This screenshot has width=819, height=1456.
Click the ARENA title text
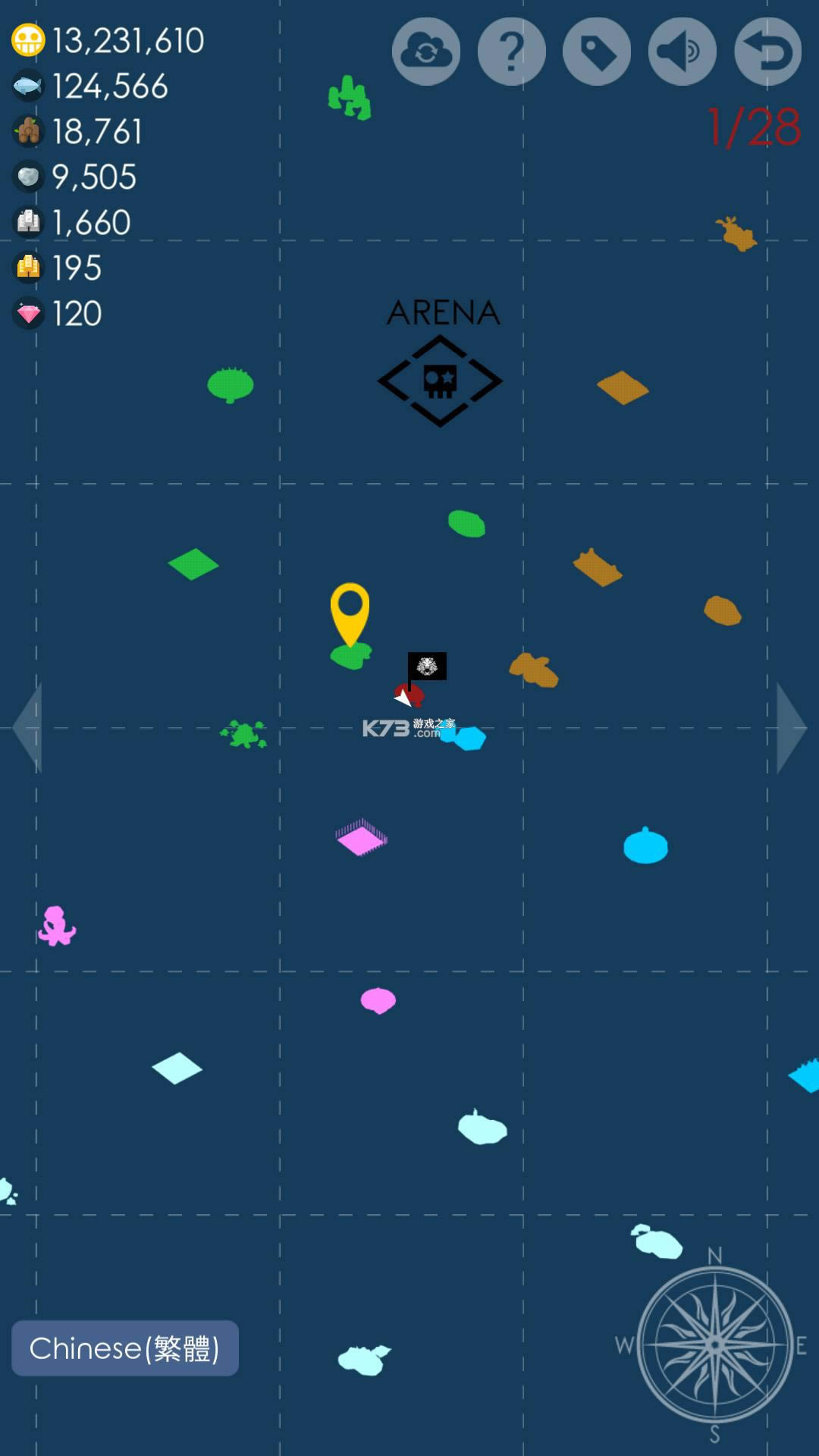click(444, 312)
